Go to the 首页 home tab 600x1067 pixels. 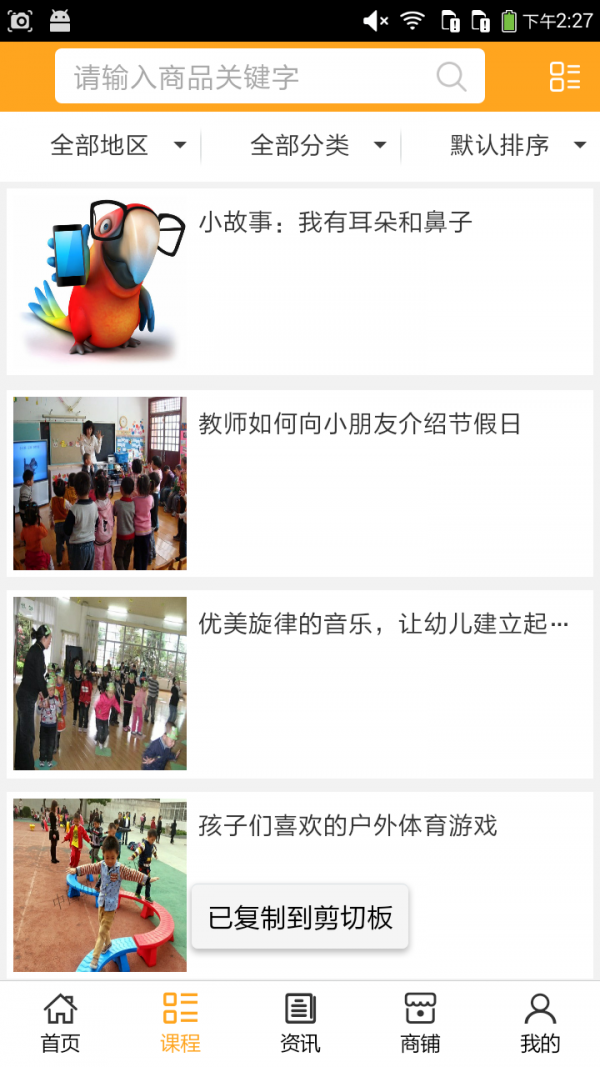60,1023
